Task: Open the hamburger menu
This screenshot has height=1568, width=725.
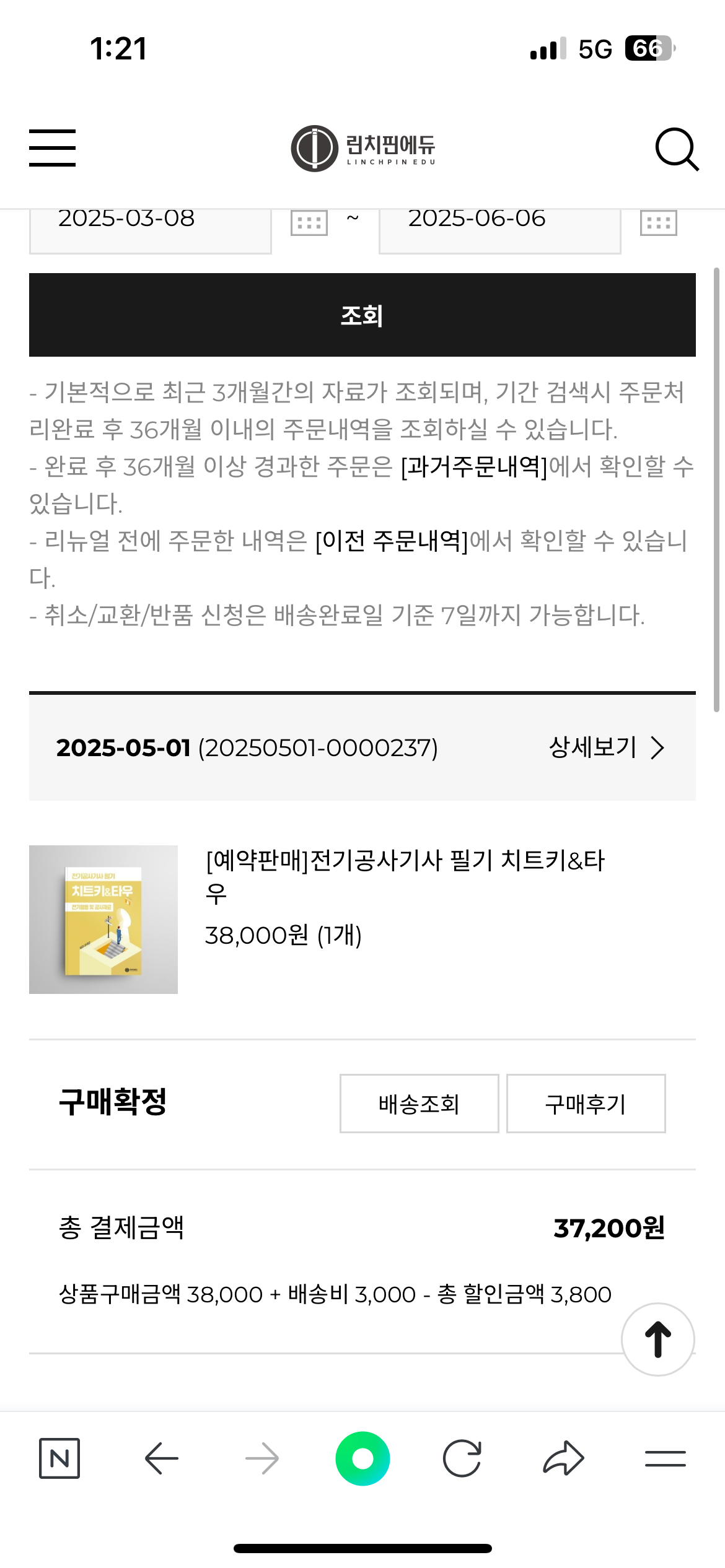Action: point(52,148)
